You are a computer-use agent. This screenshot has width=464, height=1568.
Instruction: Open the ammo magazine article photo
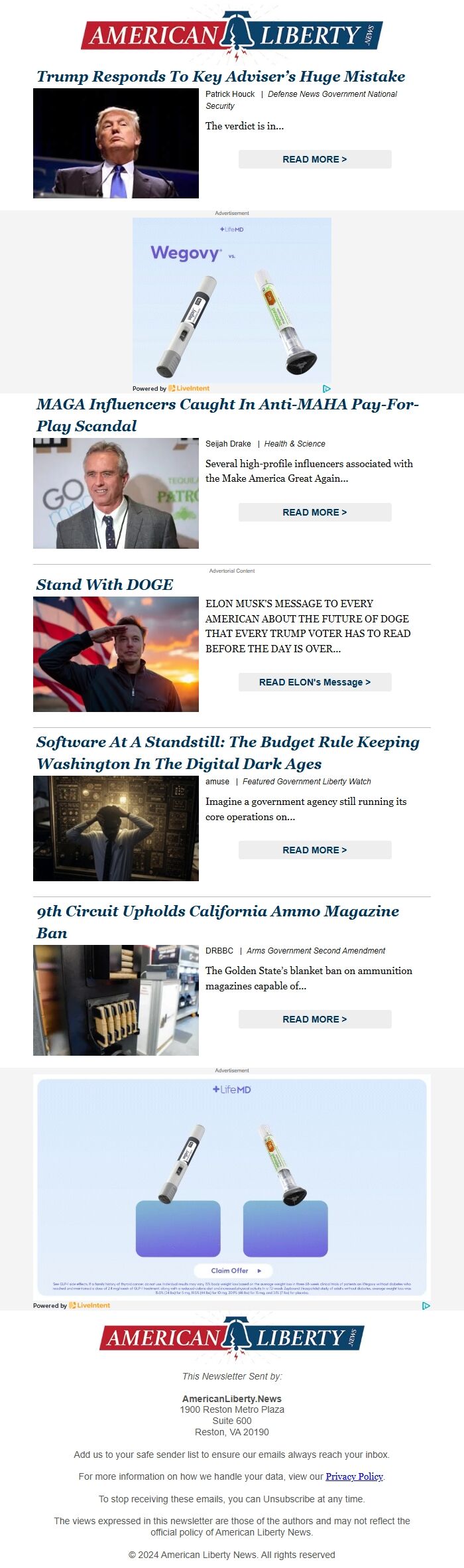pyautogui.click(x=116, y=1000)
